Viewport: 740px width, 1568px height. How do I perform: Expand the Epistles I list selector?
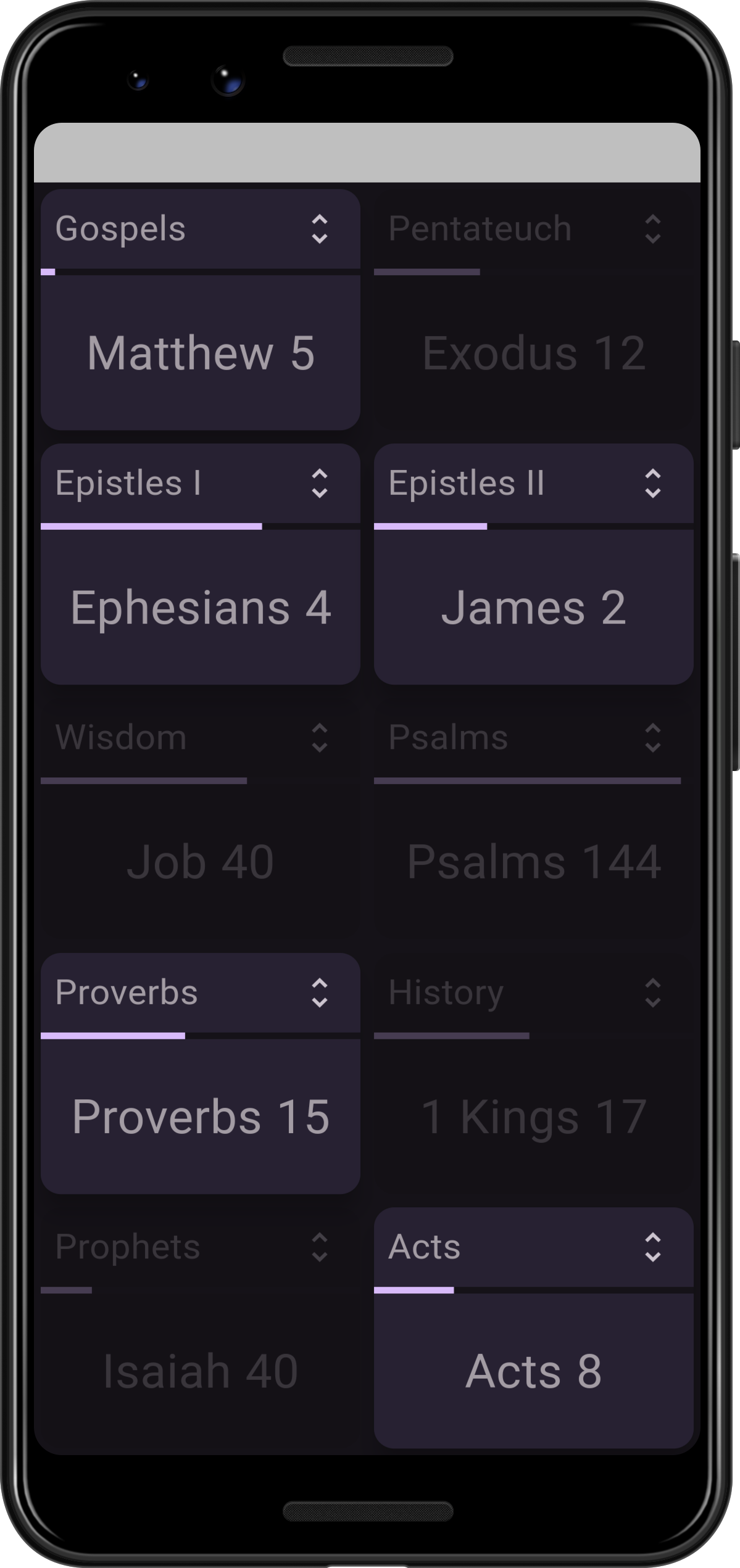tap(201, 483)
